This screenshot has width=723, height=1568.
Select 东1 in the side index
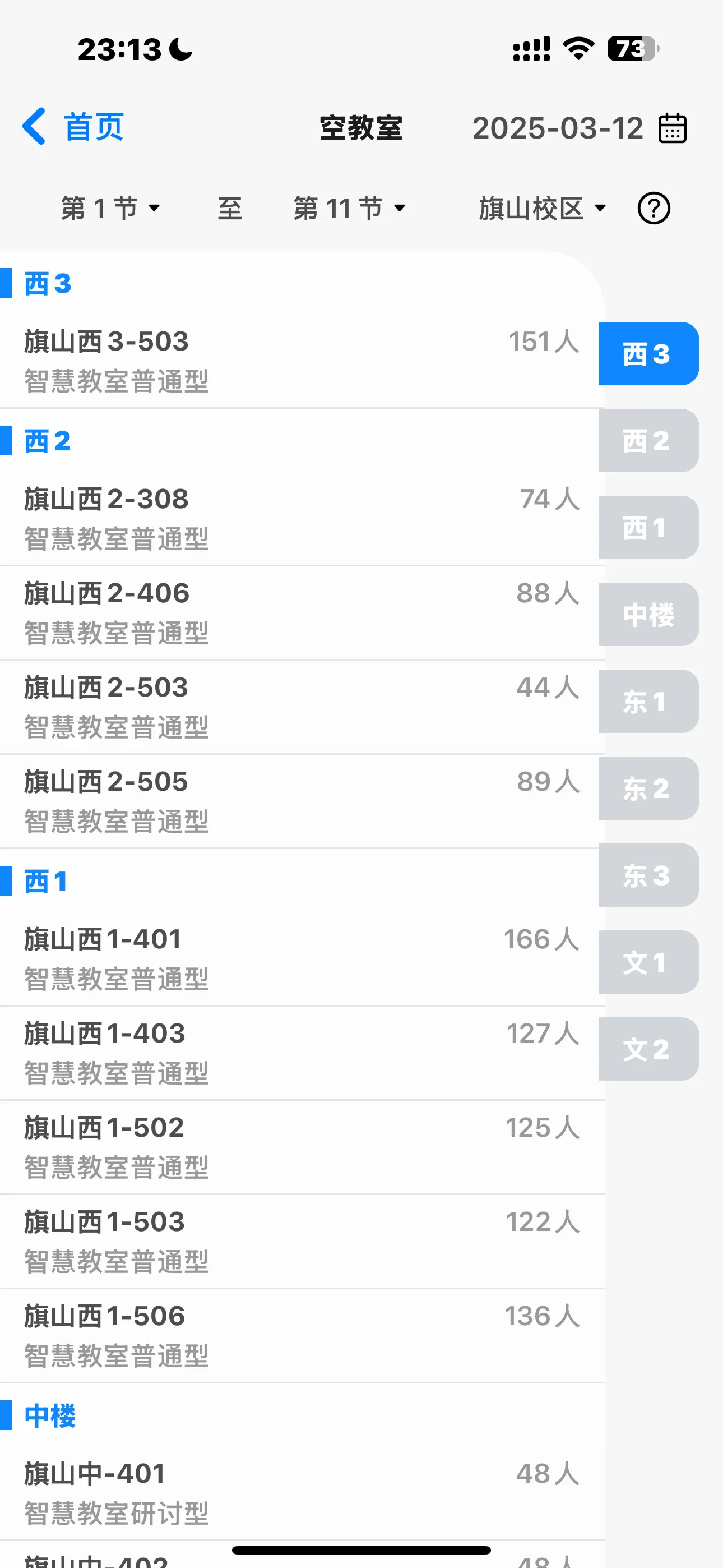click(x=647, y=702)
